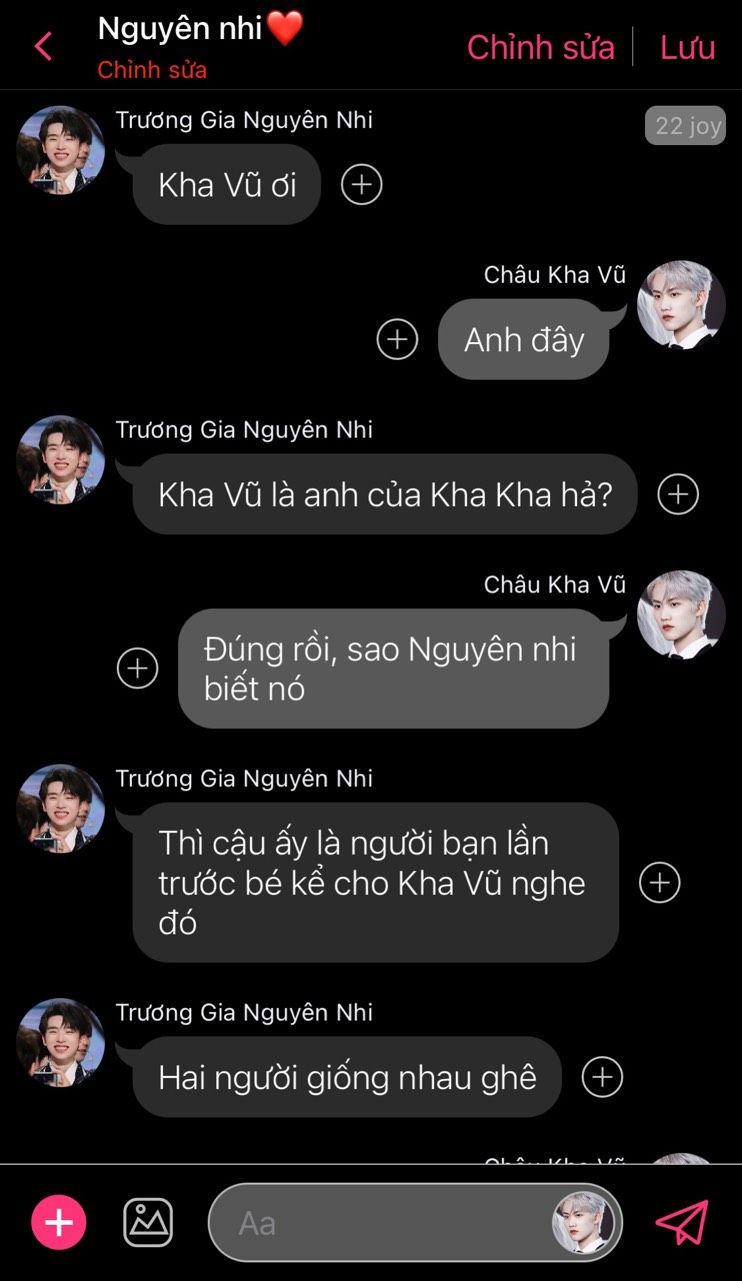The height and width of the screenshot is (1281, 742).
Task: Tap the plus beside "Kha Vũ ơi"
Action: pyautogui.click(x=362, y=184)
